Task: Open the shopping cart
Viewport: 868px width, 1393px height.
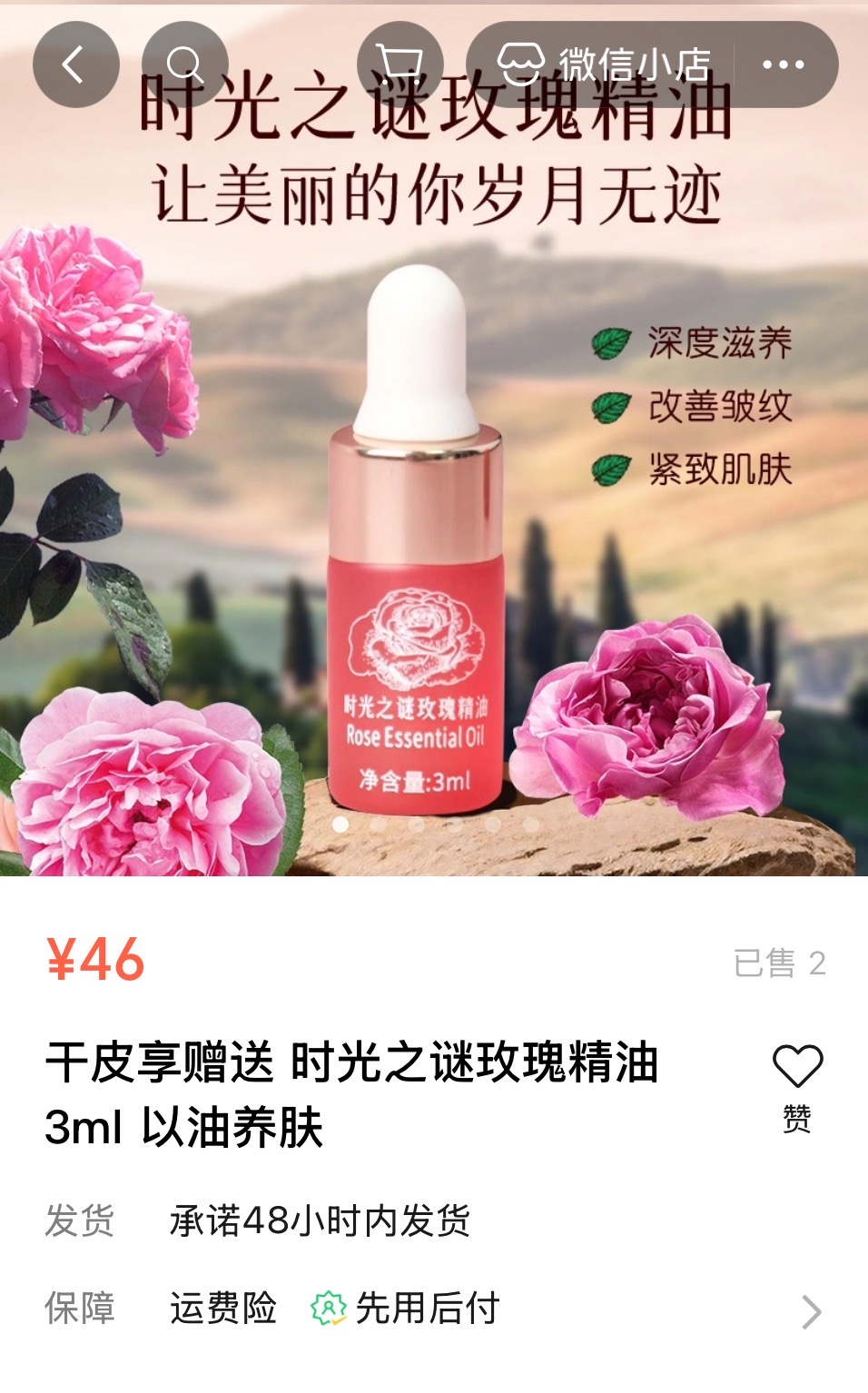Action: coord(399,65)
